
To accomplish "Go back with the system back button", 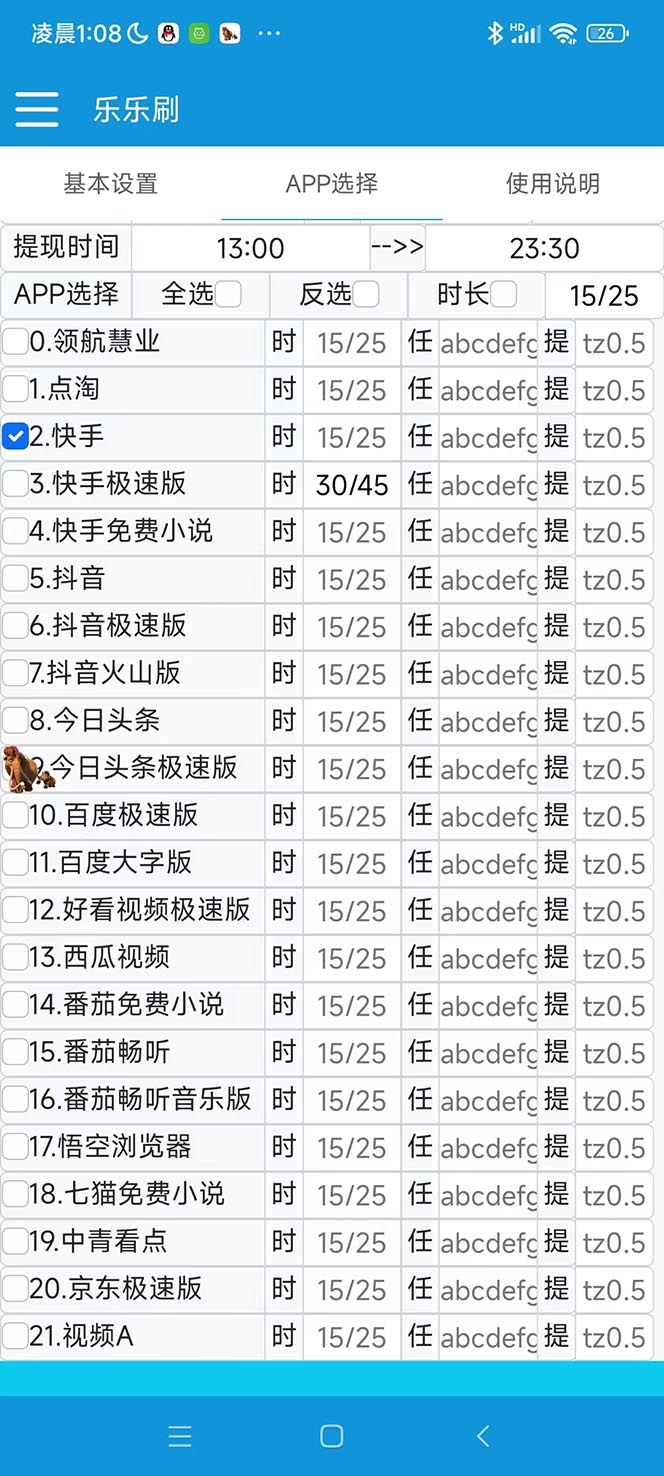I will click(x=483, y=1437).
